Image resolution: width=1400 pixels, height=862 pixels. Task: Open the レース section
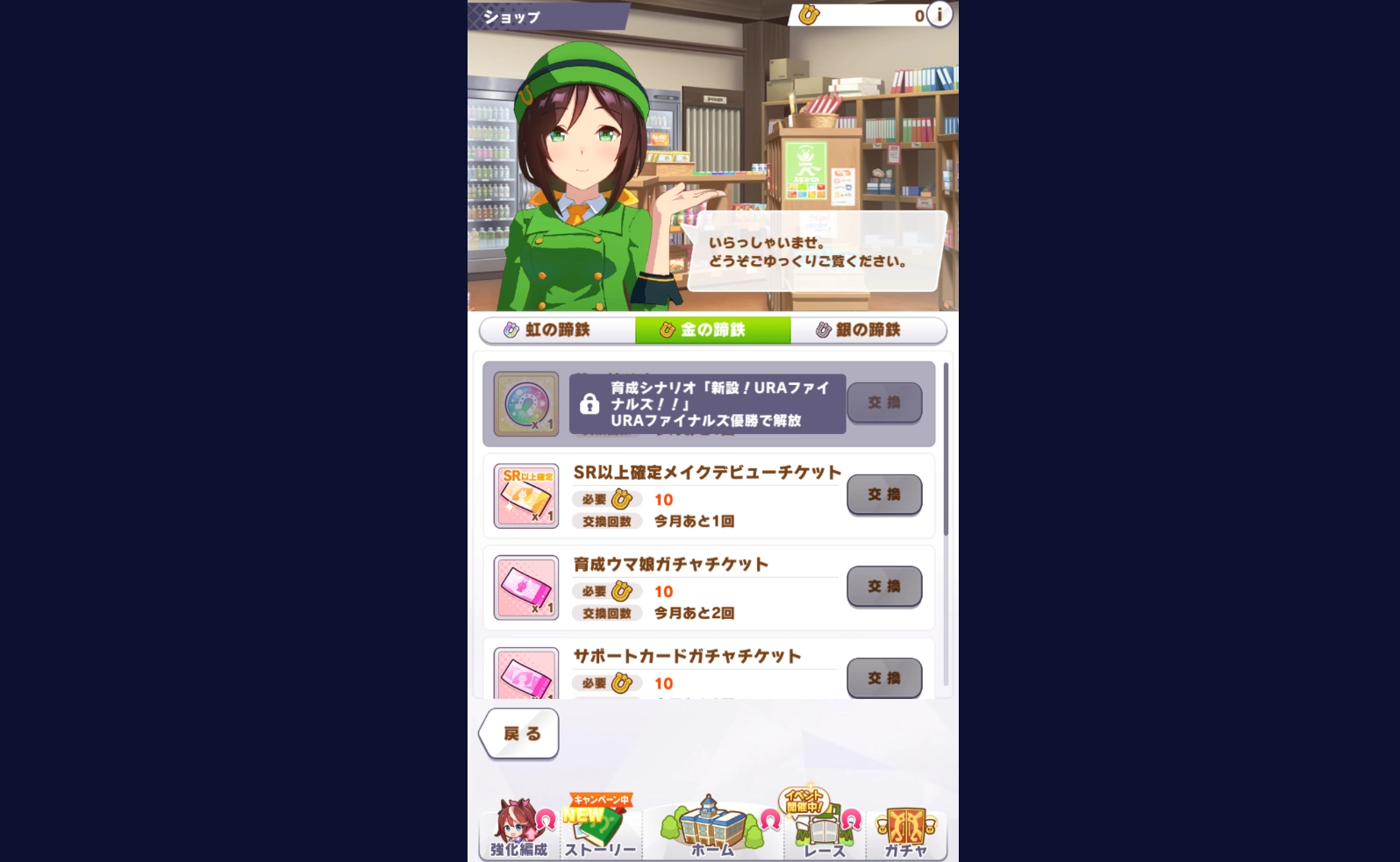click(824, 830)
